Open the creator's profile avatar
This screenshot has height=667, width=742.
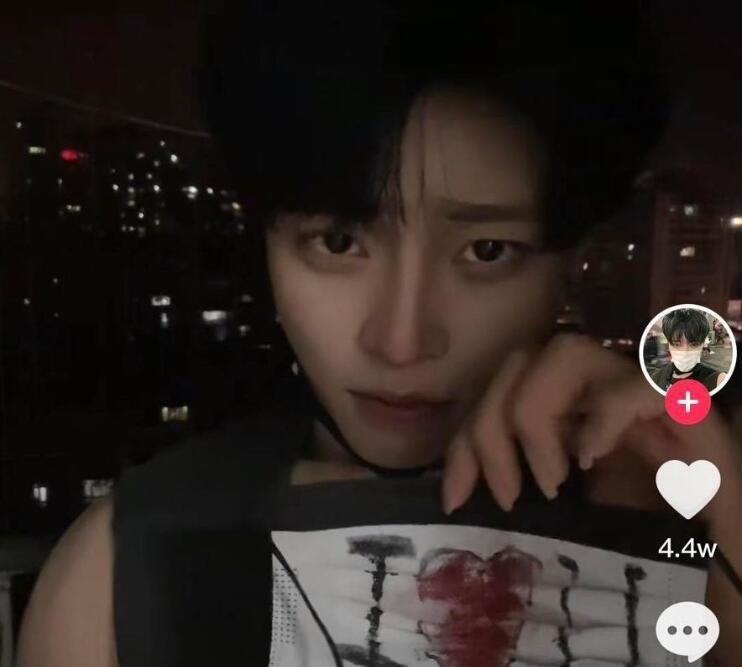[x=687, y=350]
